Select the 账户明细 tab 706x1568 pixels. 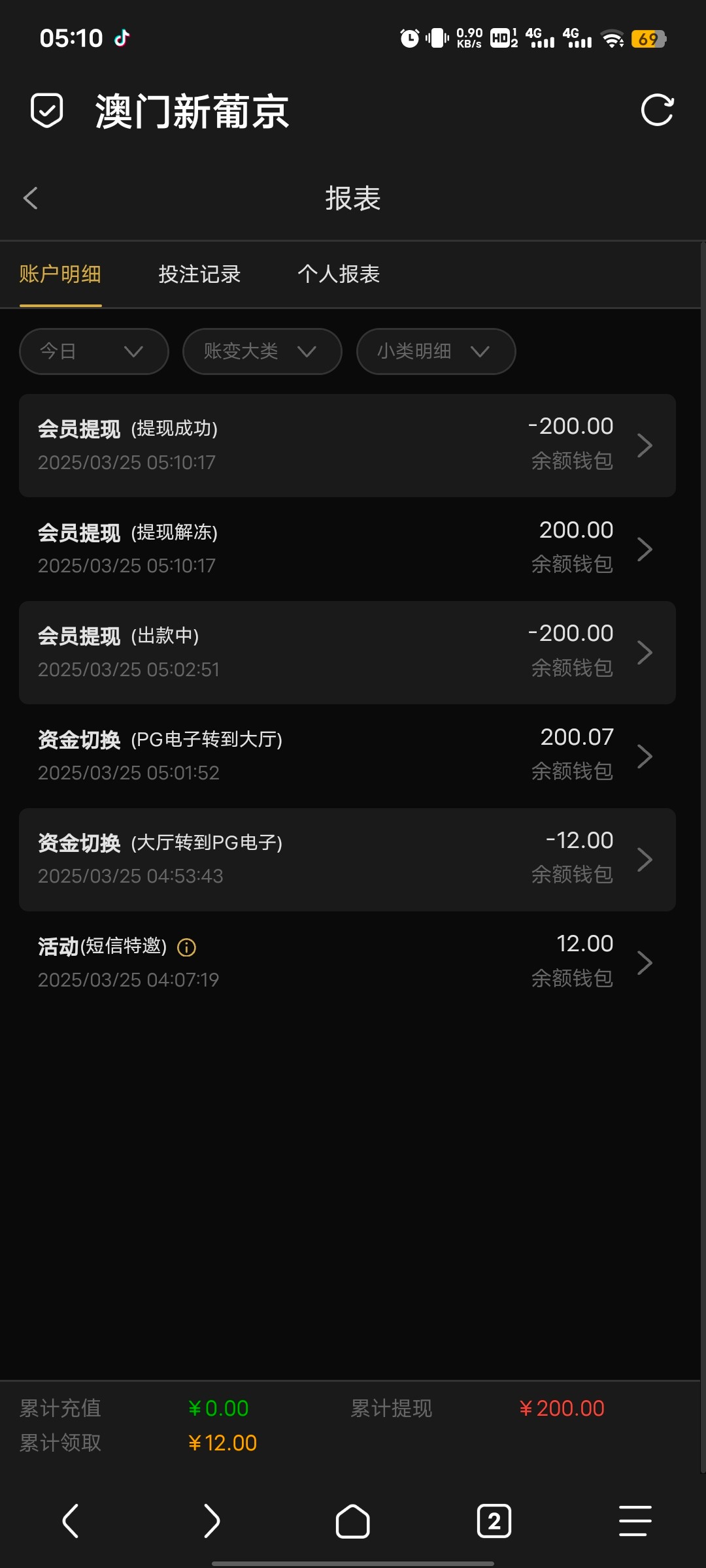pos(60,274)
